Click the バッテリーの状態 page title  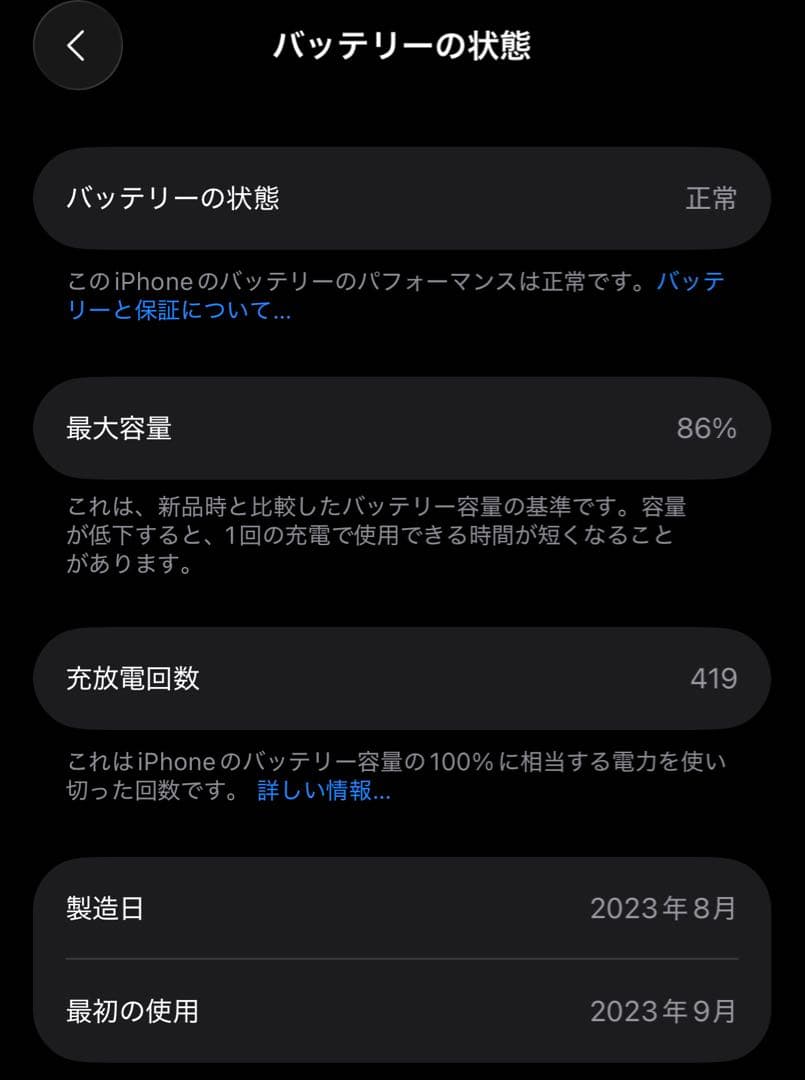pyautogui.click(x=402, y=44)
